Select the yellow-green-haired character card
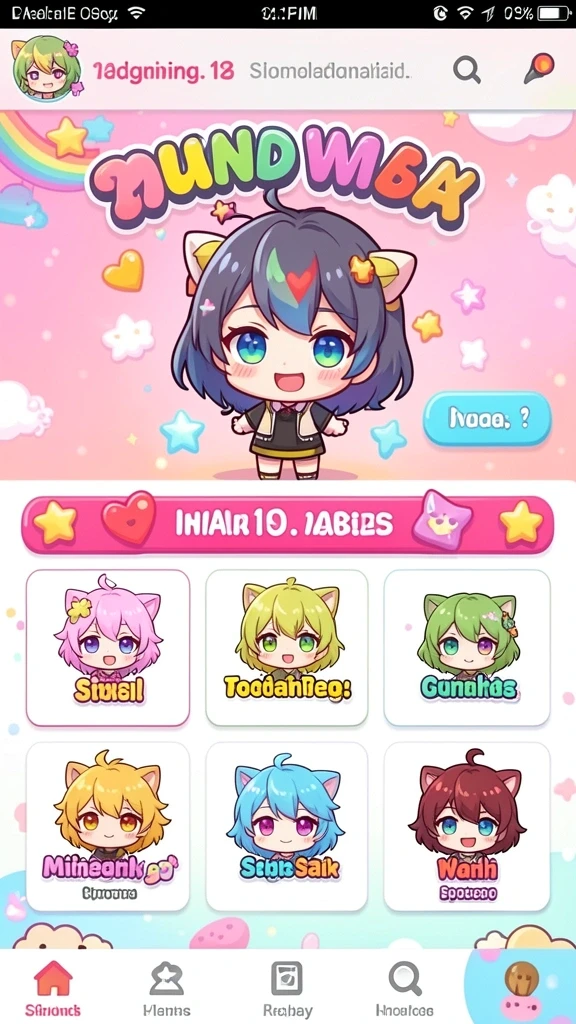Image resolution: width=576 pixels, height=1024 pixels. pos(287,648)
